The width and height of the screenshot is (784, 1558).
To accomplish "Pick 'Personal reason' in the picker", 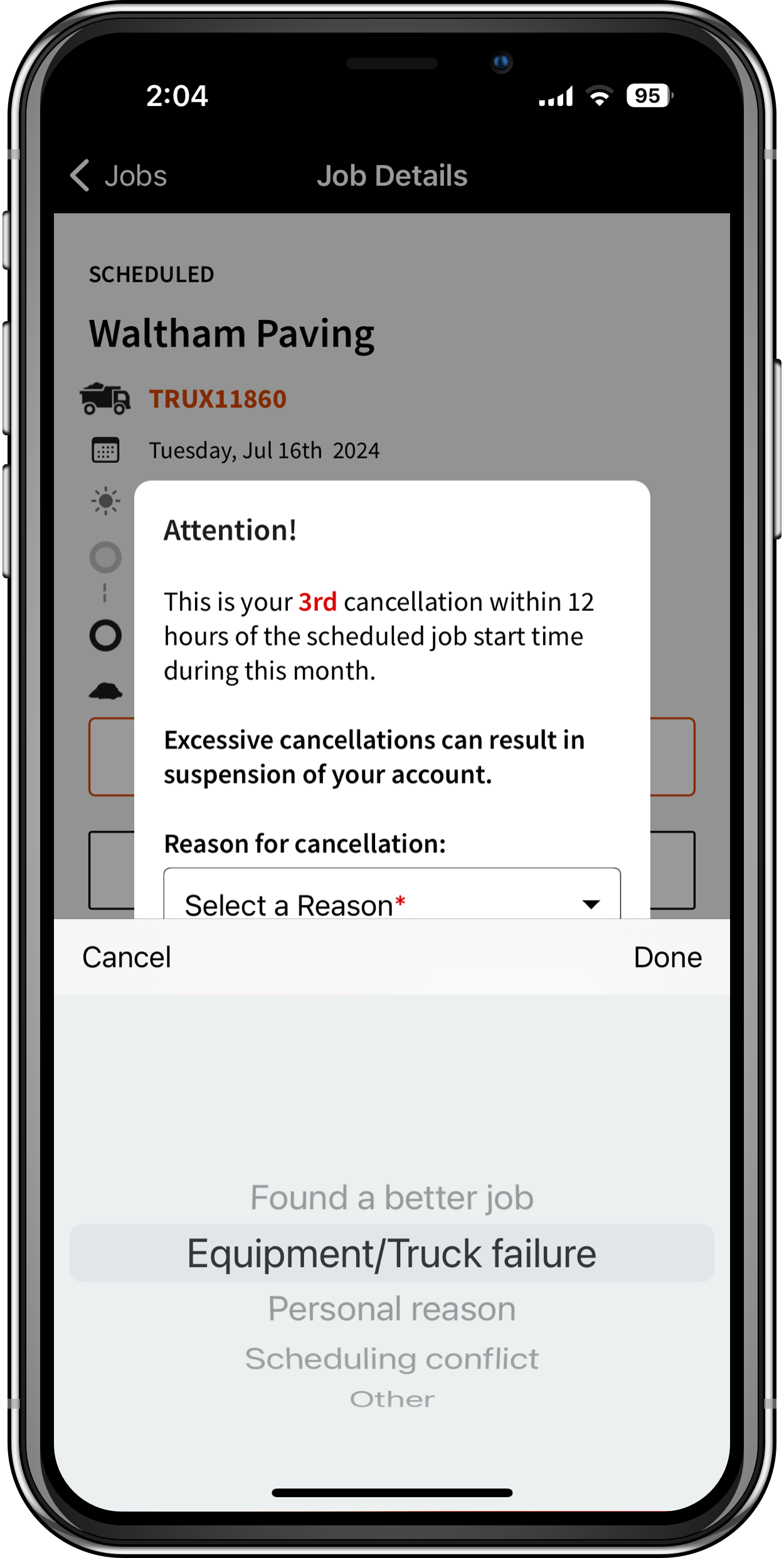I will point(392,1309).
